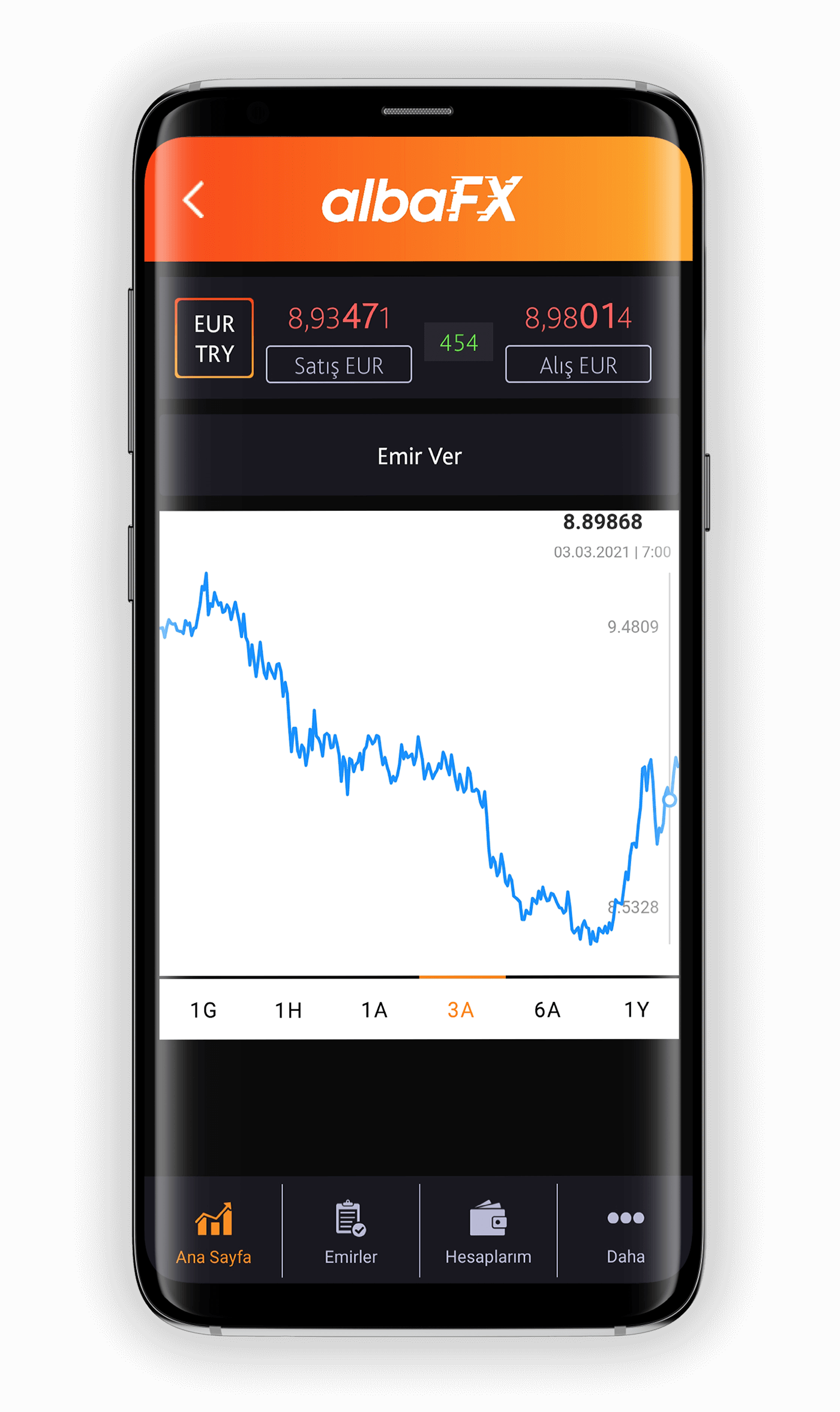840x1412 pixels.
Task: Tap the Satış EUR sell button
Action: pyautogui.click(x=339, y=364)
